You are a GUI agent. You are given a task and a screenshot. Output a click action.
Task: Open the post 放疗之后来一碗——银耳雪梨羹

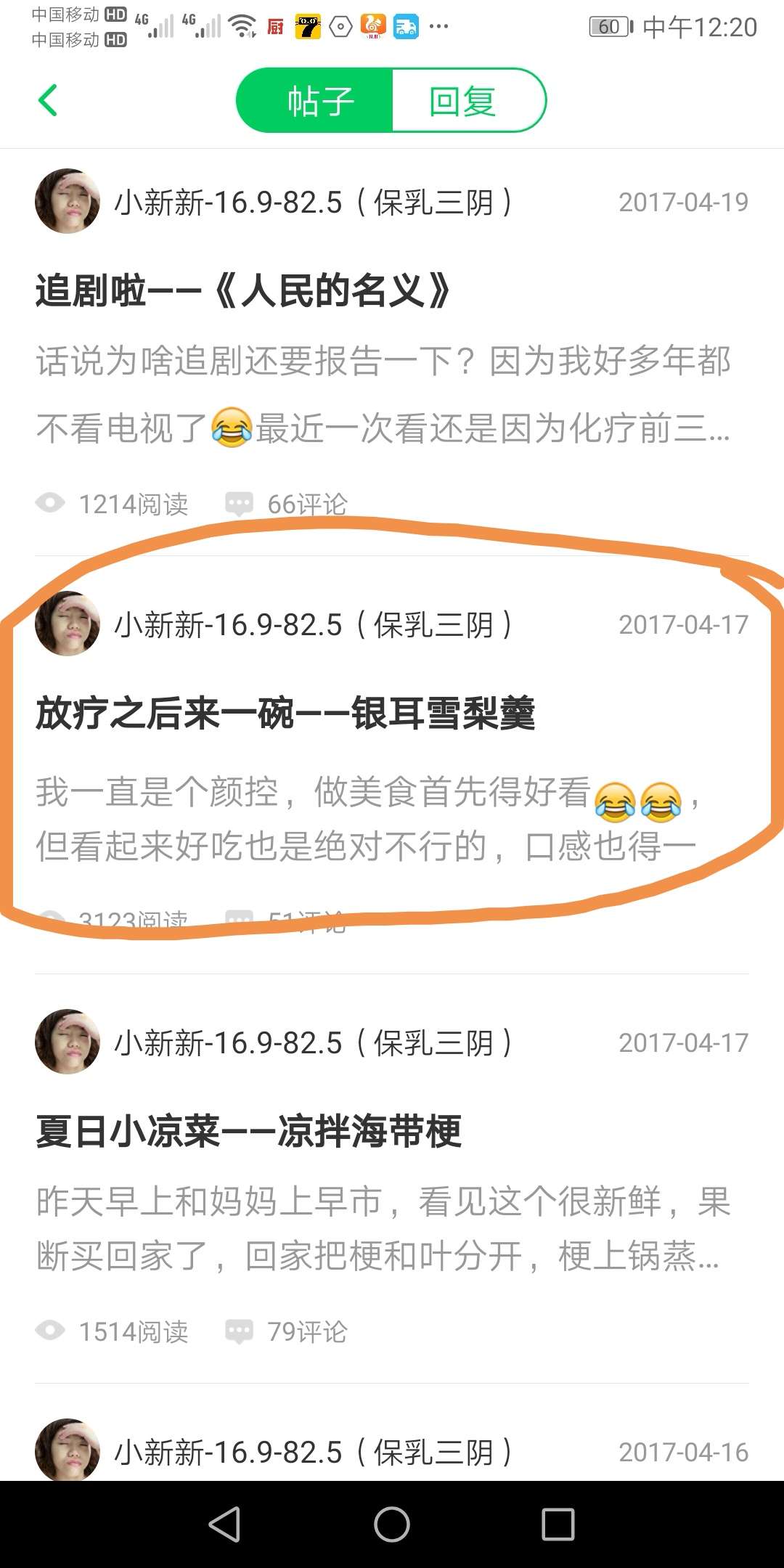tap(285, 714)
